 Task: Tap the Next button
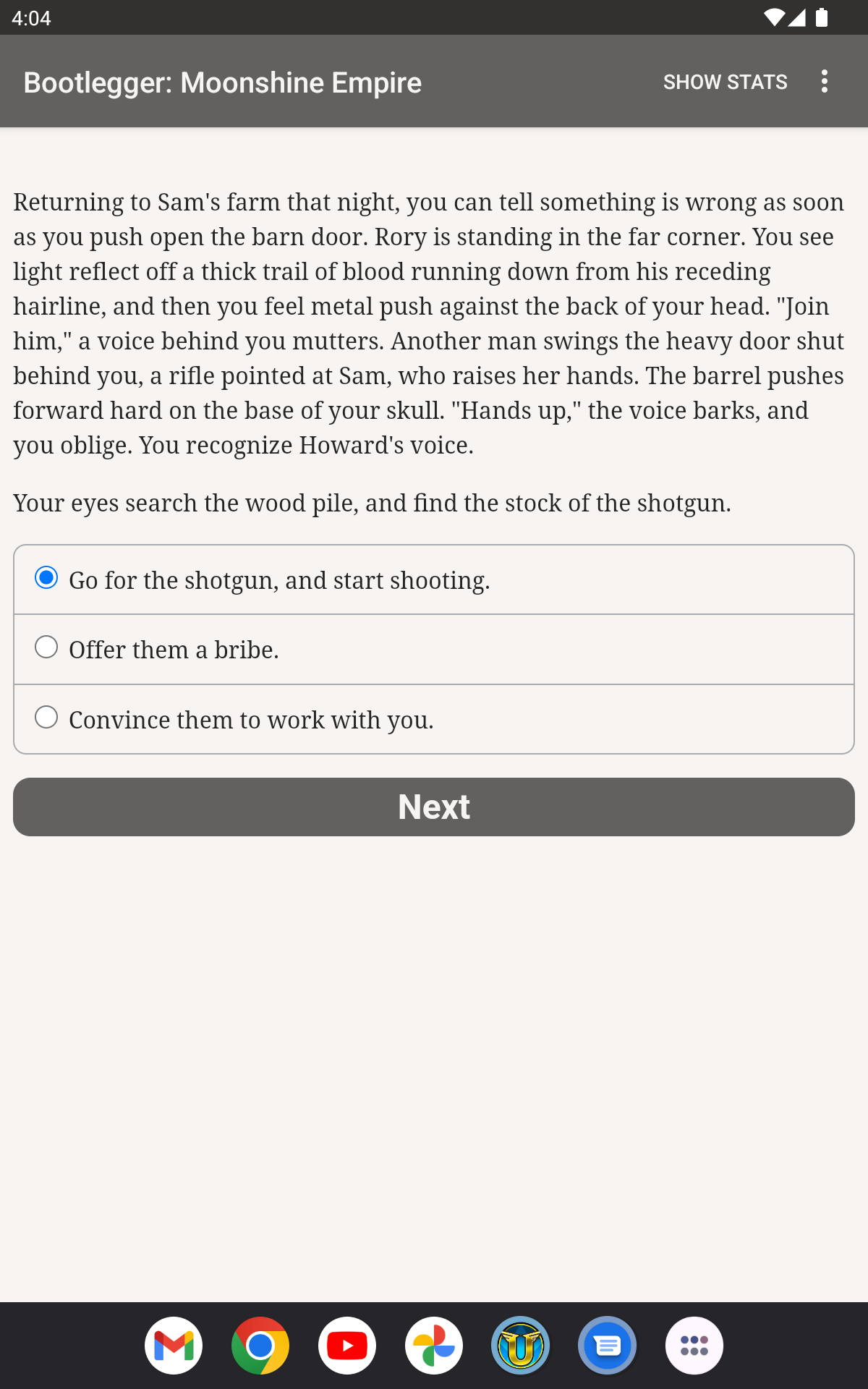click(x=434, y=807)
